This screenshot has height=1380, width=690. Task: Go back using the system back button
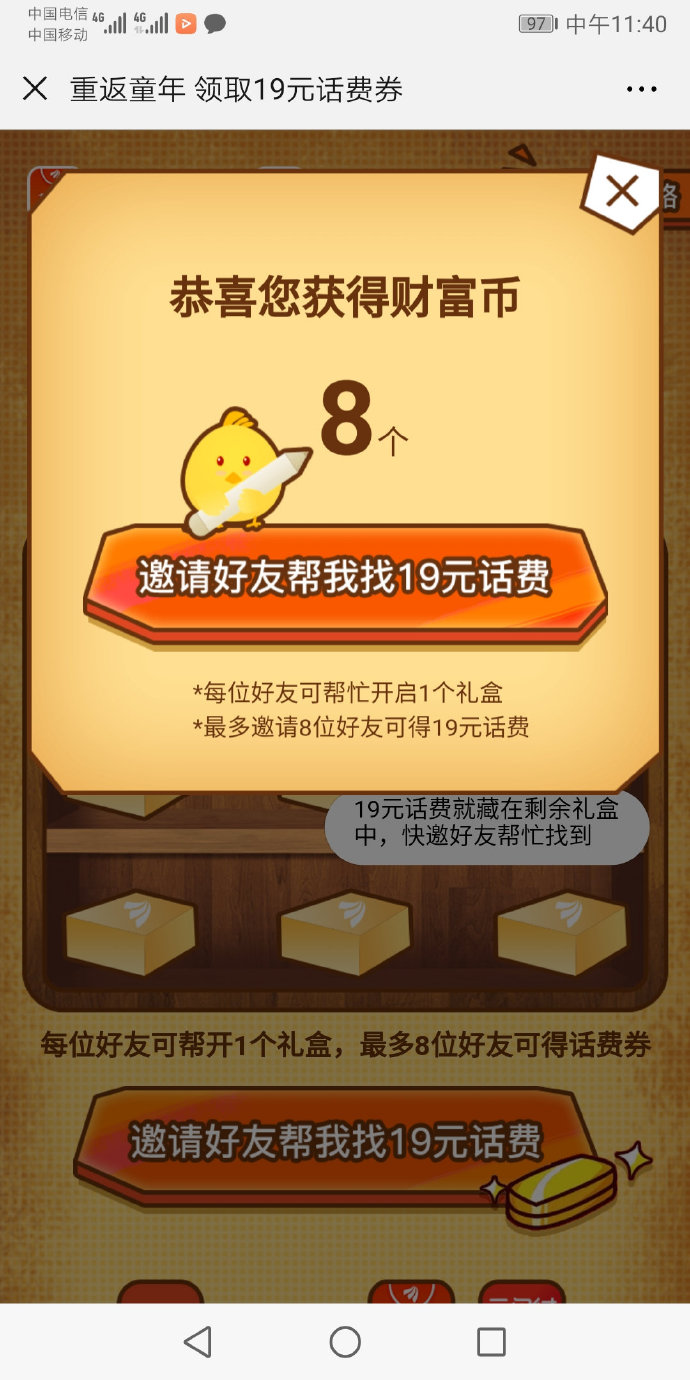click(198, 1341)
